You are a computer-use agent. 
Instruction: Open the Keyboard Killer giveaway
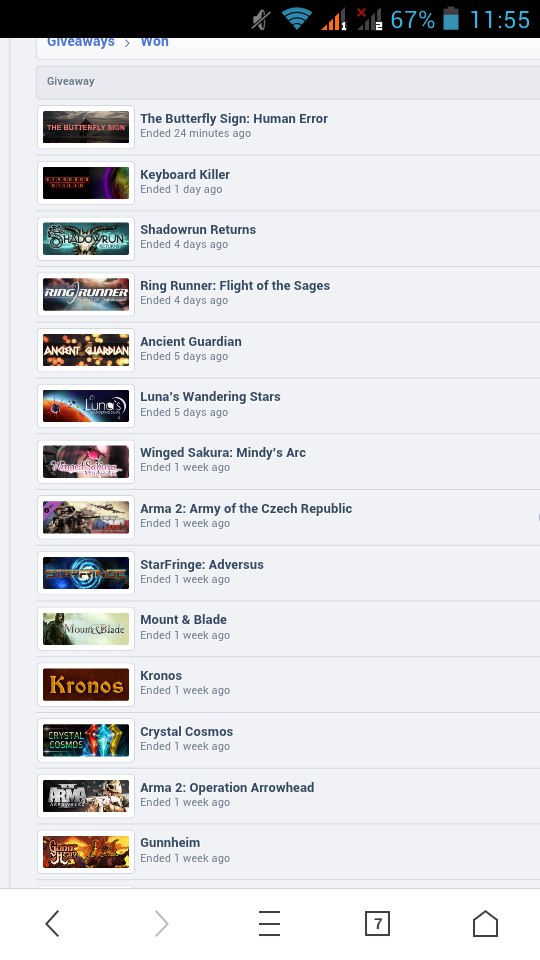pyautogui.click(x=185, y=174)
